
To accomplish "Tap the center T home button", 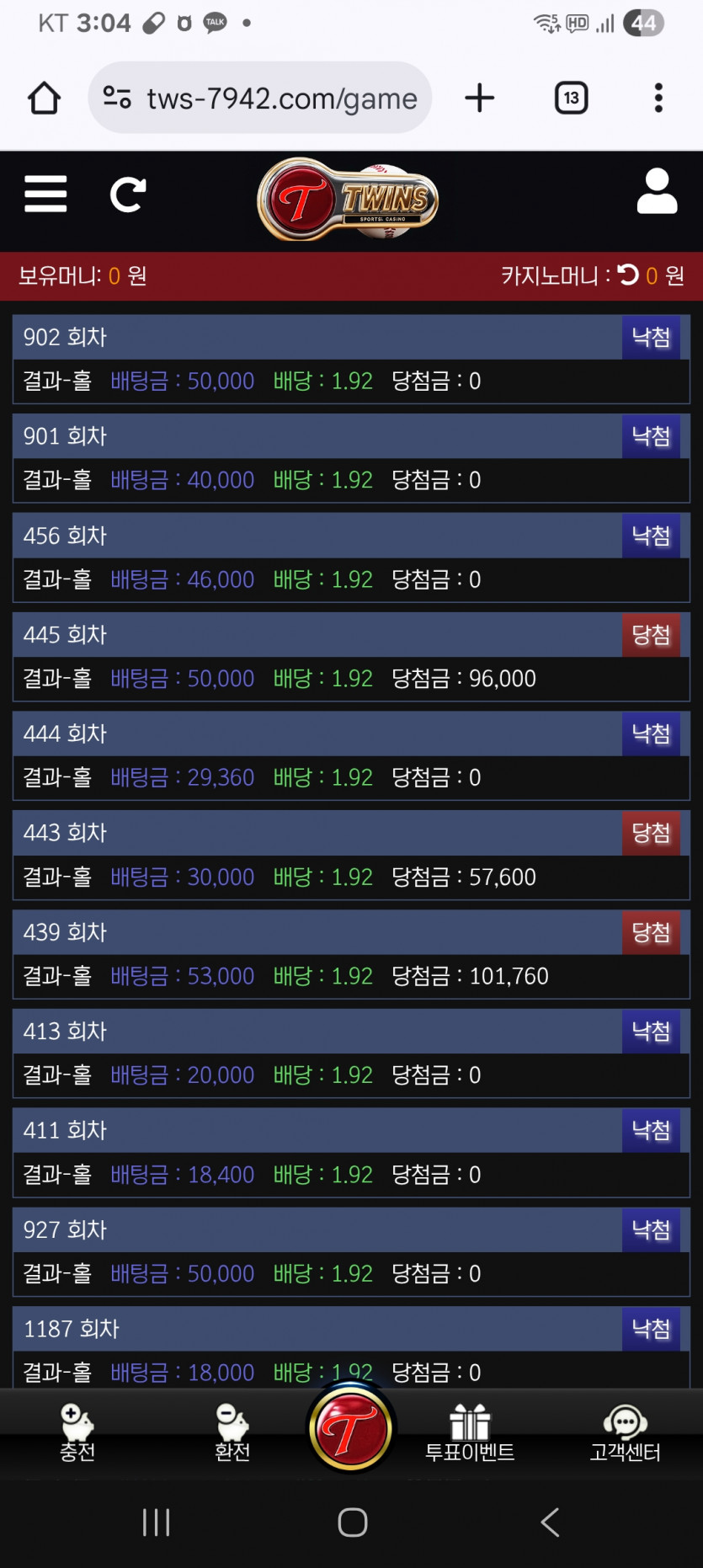I will (x=351, y=1429).
